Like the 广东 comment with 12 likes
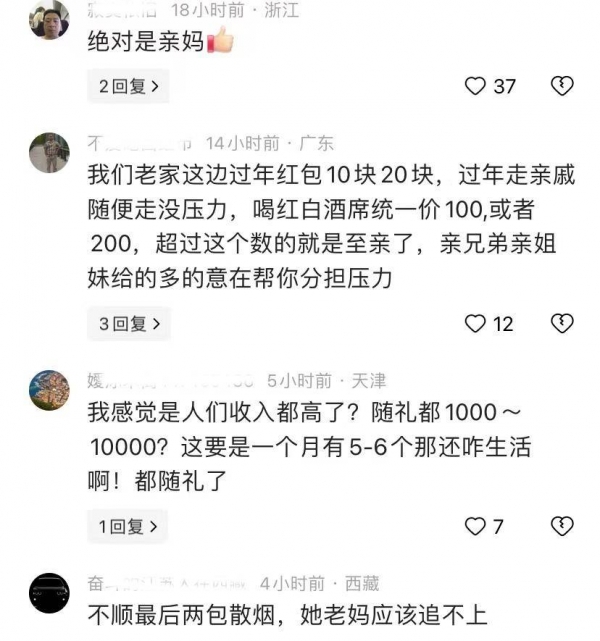Viewport: 600px width, 641px height. click(476, 323)
